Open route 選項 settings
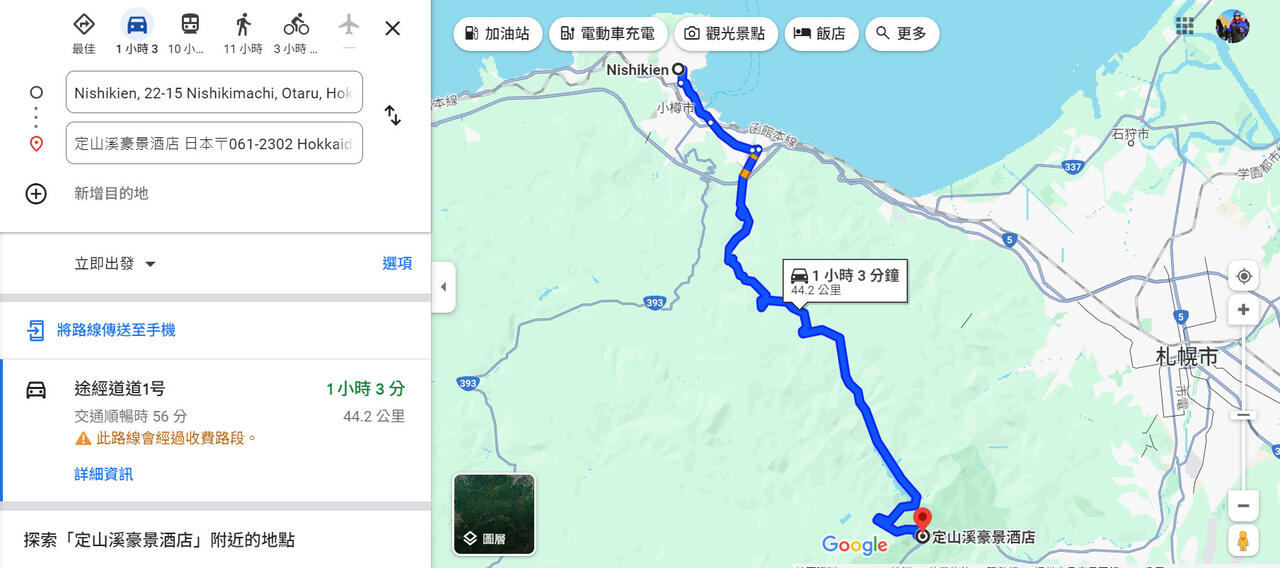The image size is (1280, 568). 397,264
